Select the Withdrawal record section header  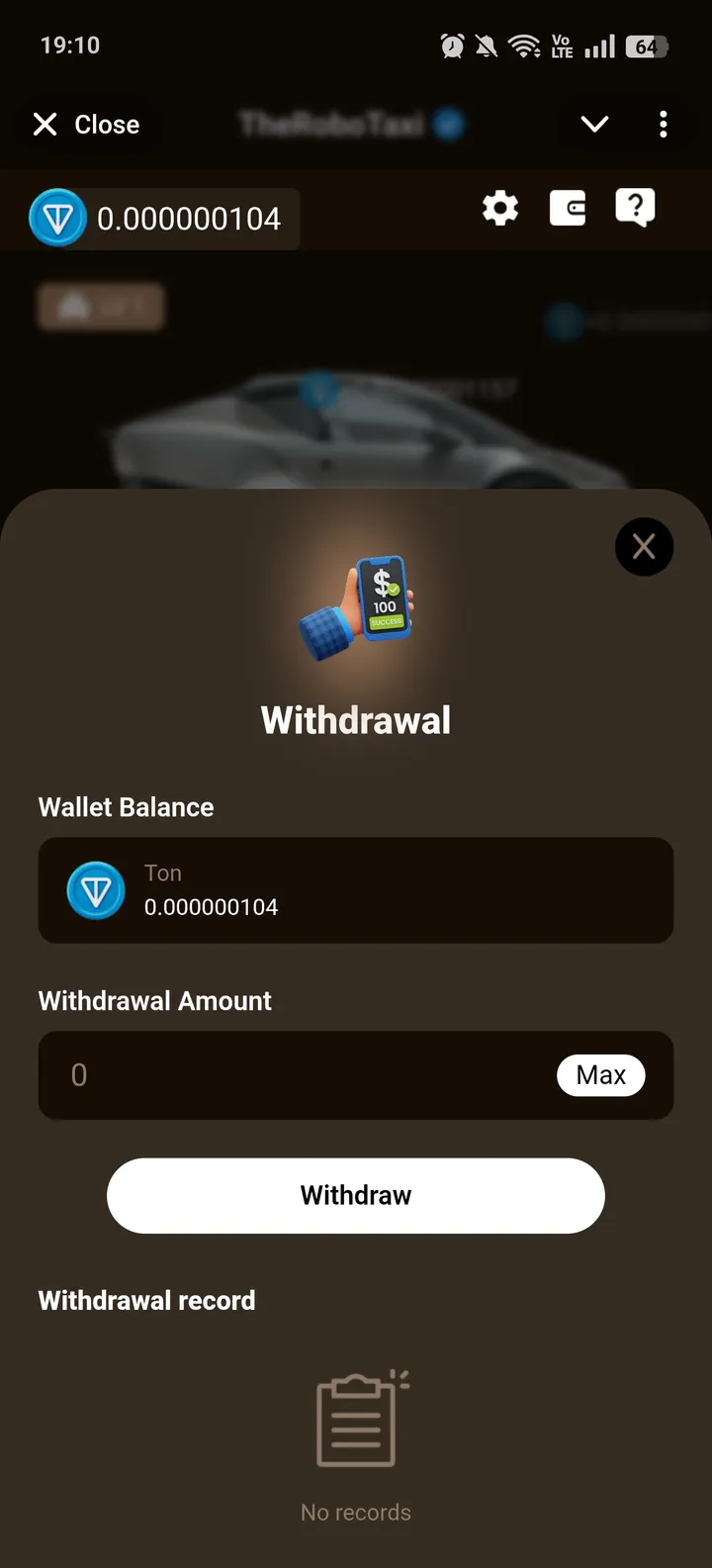pos(146,1300)
